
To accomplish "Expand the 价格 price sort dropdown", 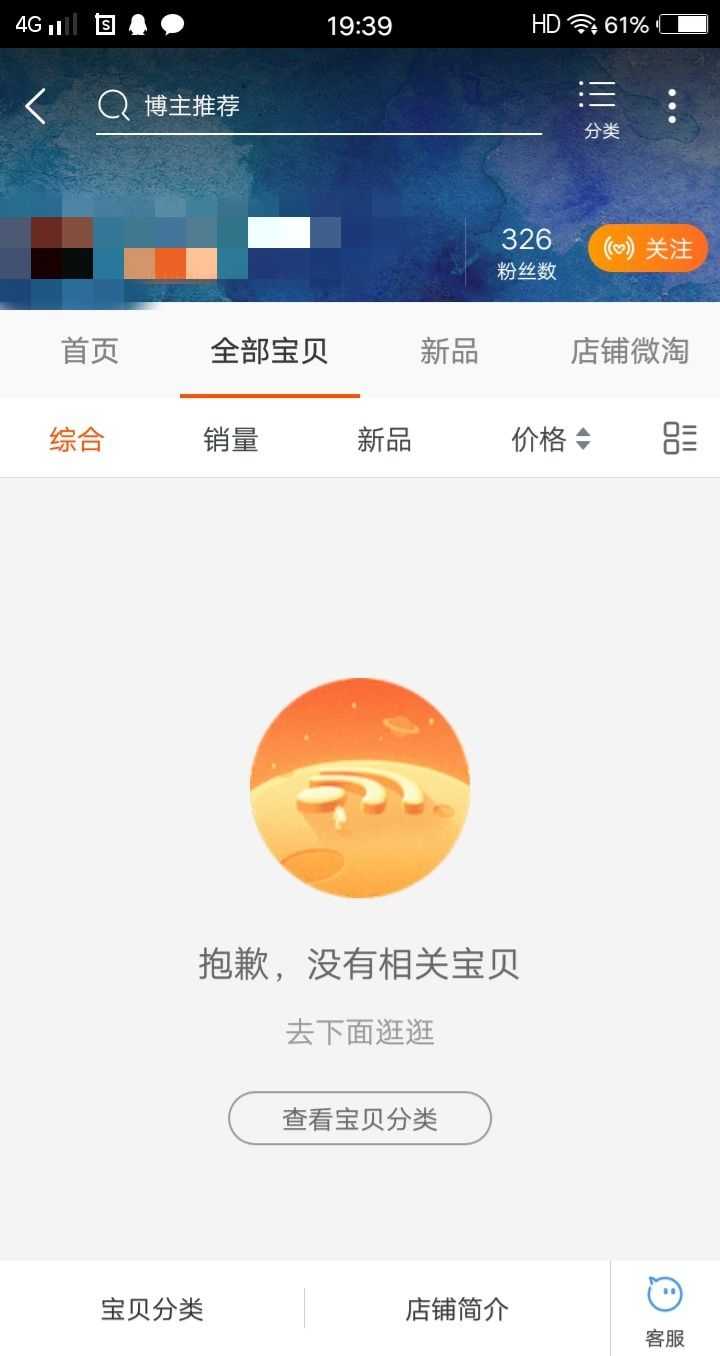I will pos(551,440).
